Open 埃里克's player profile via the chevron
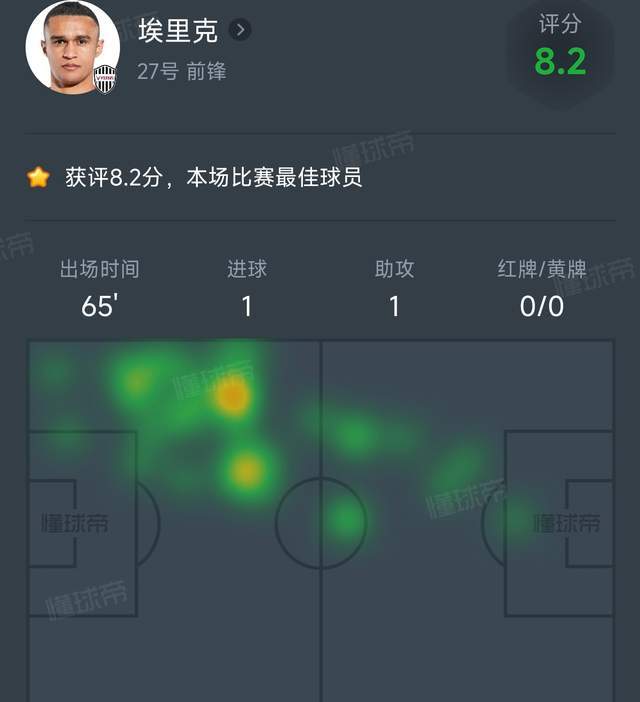This screenshot has width=640, height=702. point(239,30)
